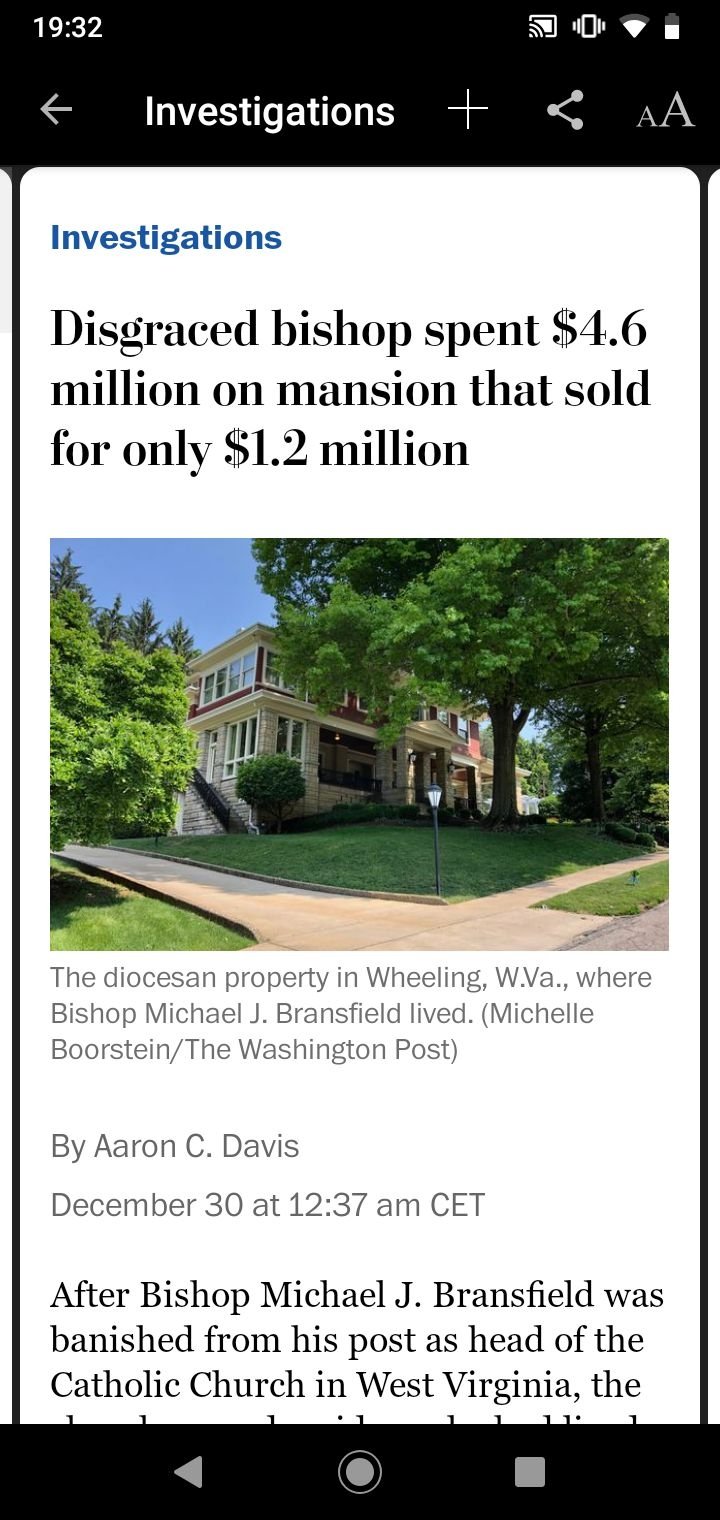Screen dimensions: 720x1520
Task: Open the text size option
Action: pyautogui.click(x=665, y=111)
